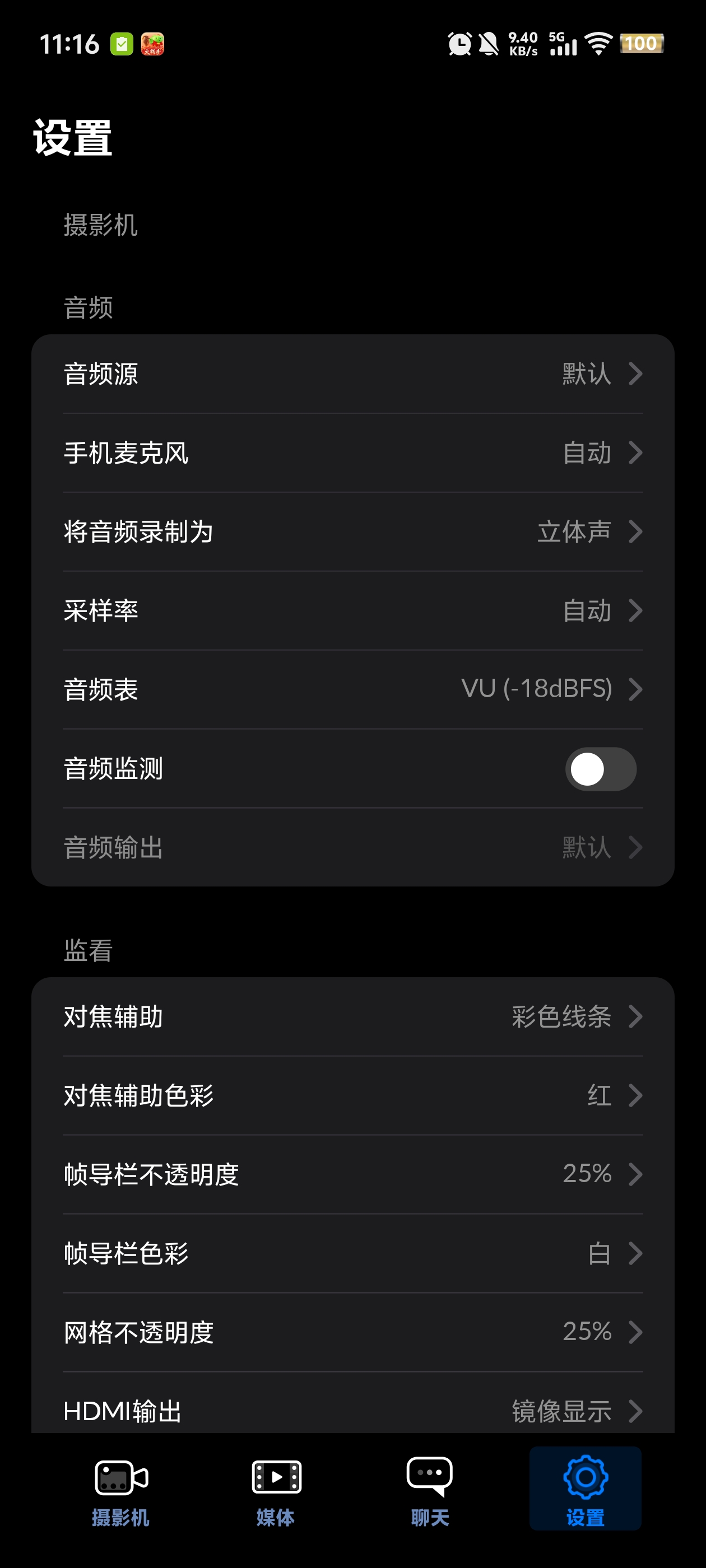706x1568 pixels.
Task: Open the 采样率 sample rate selector
Action: point(352,610)
